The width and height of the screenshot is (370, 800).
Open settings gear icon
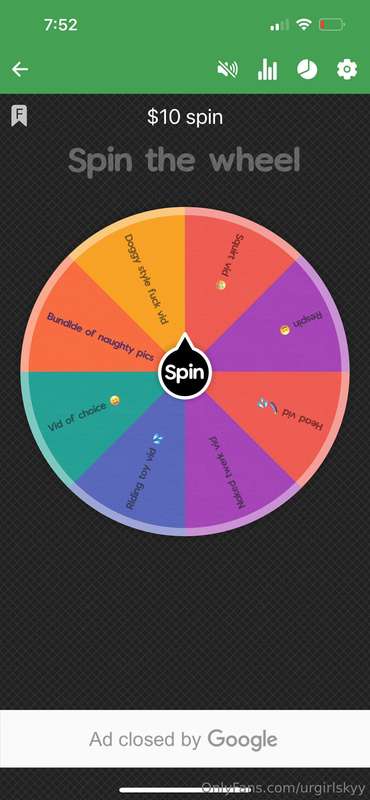coord(347,69)
